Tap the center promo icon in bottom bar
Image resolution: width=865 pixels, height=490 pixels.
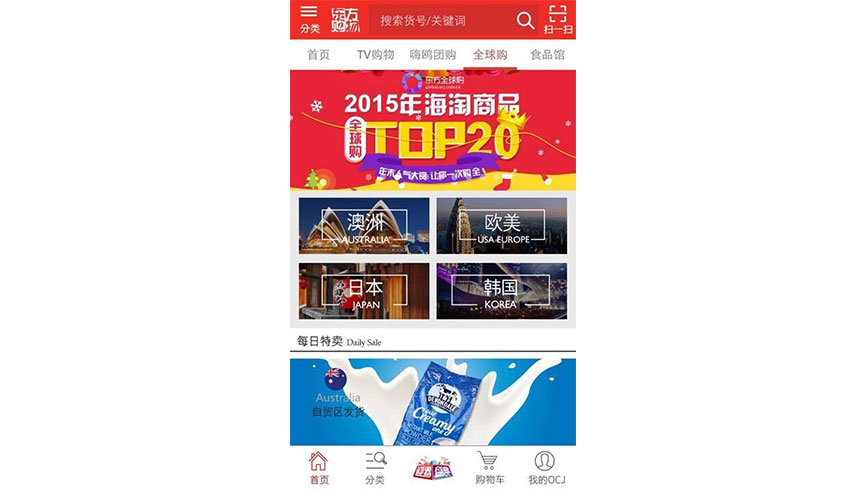click(432, 468)
